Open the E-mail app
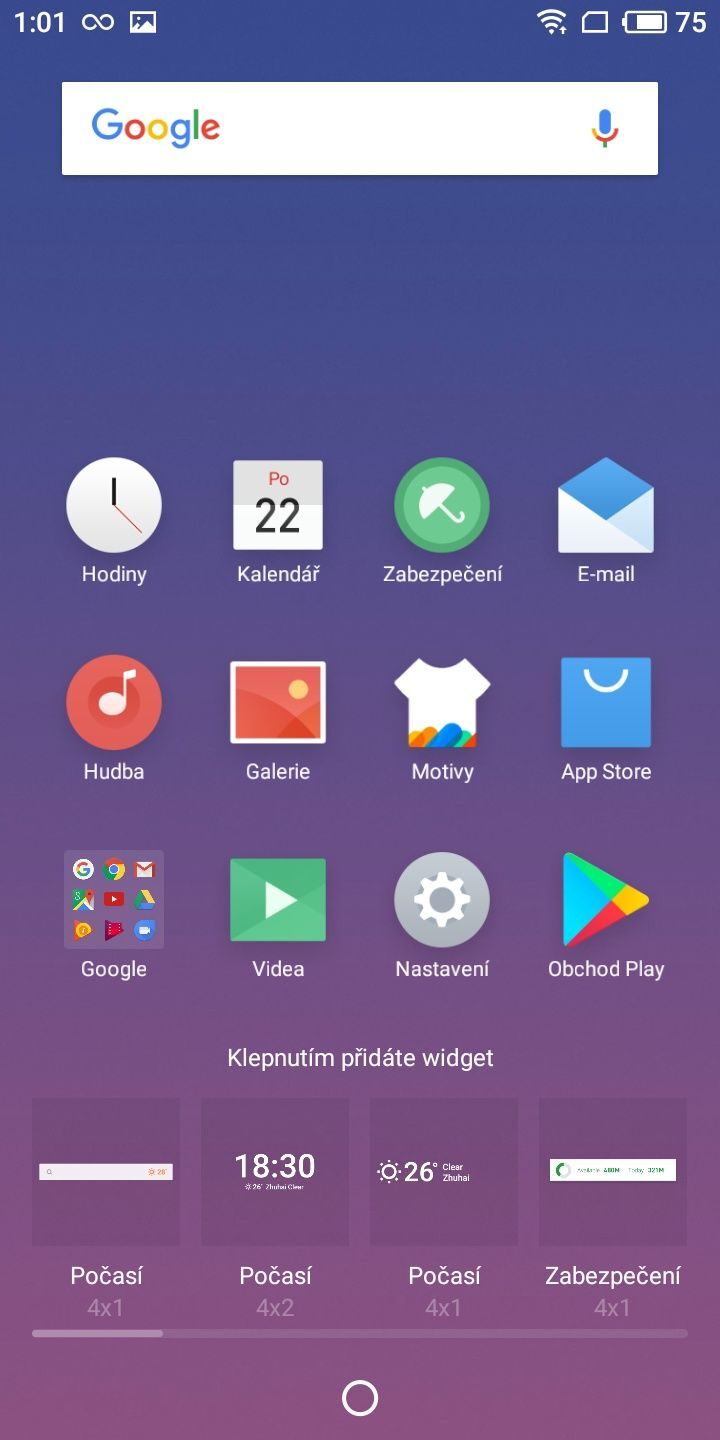Image resolution: width=720 pixels, height=1440 pixels. click(x=605, y=505)
